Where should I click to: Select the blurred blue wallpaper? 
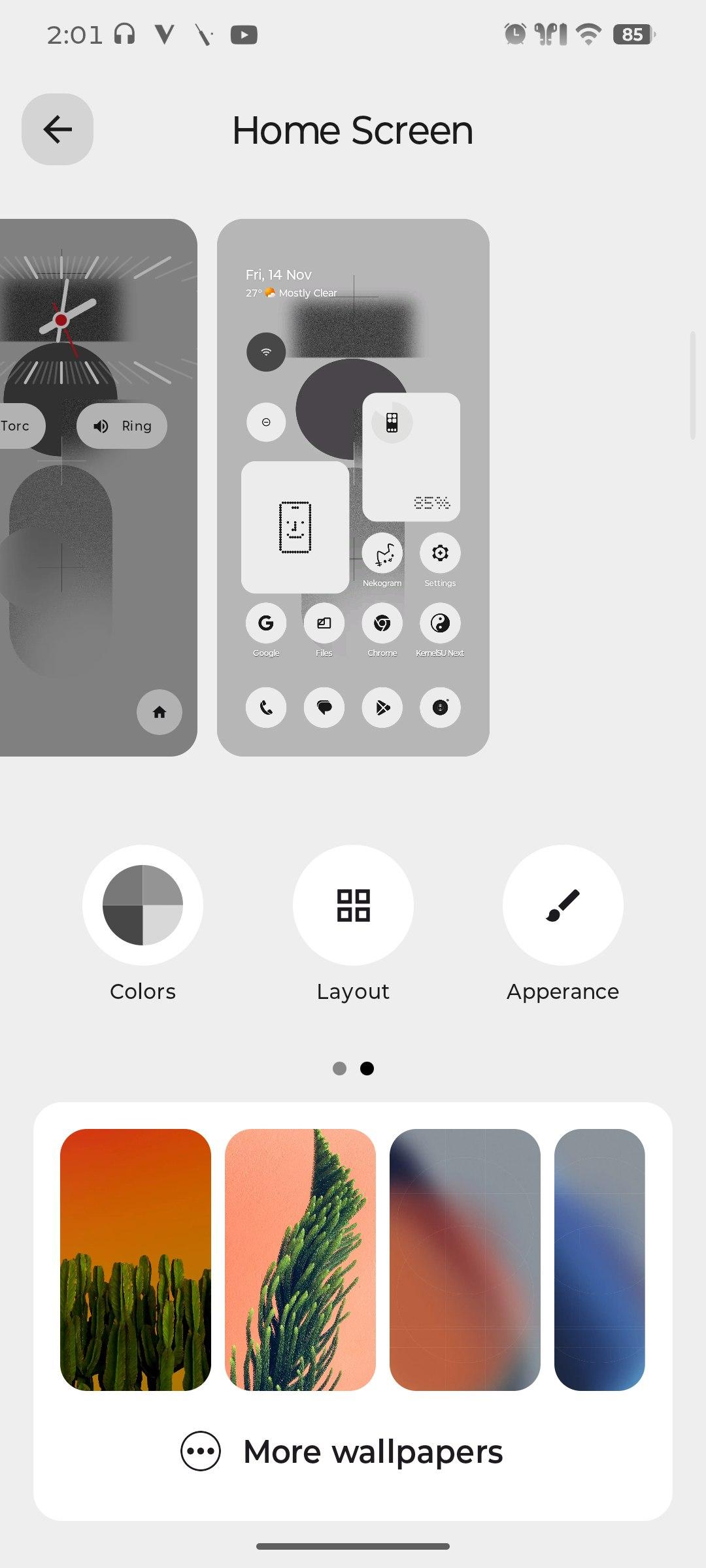(x=599, y=1259)
